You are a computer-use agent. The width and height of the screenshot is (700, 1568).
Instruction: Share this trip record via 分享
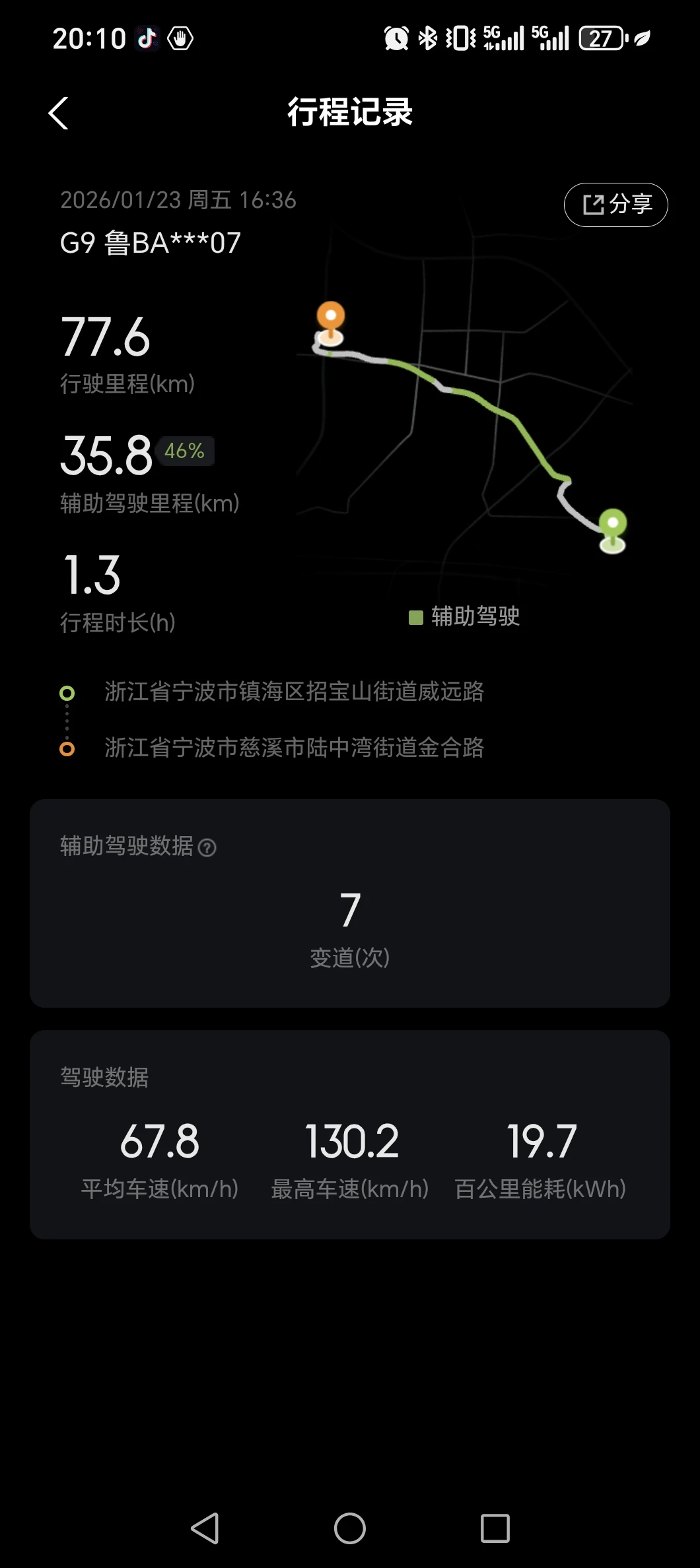(x=615, y=205)
